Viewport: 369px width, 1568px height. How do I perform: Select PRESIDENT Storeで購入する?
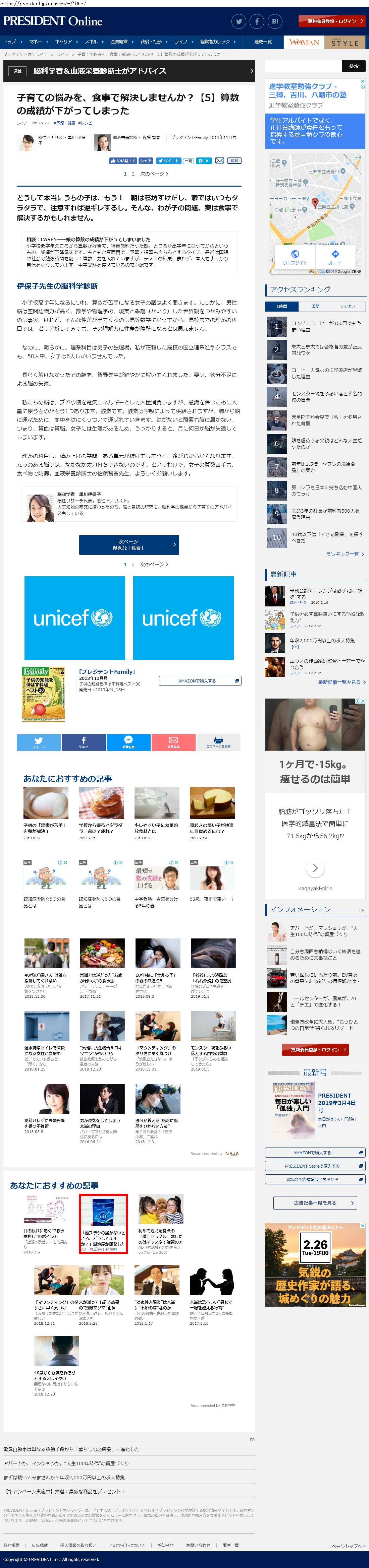click(315, 1166)
